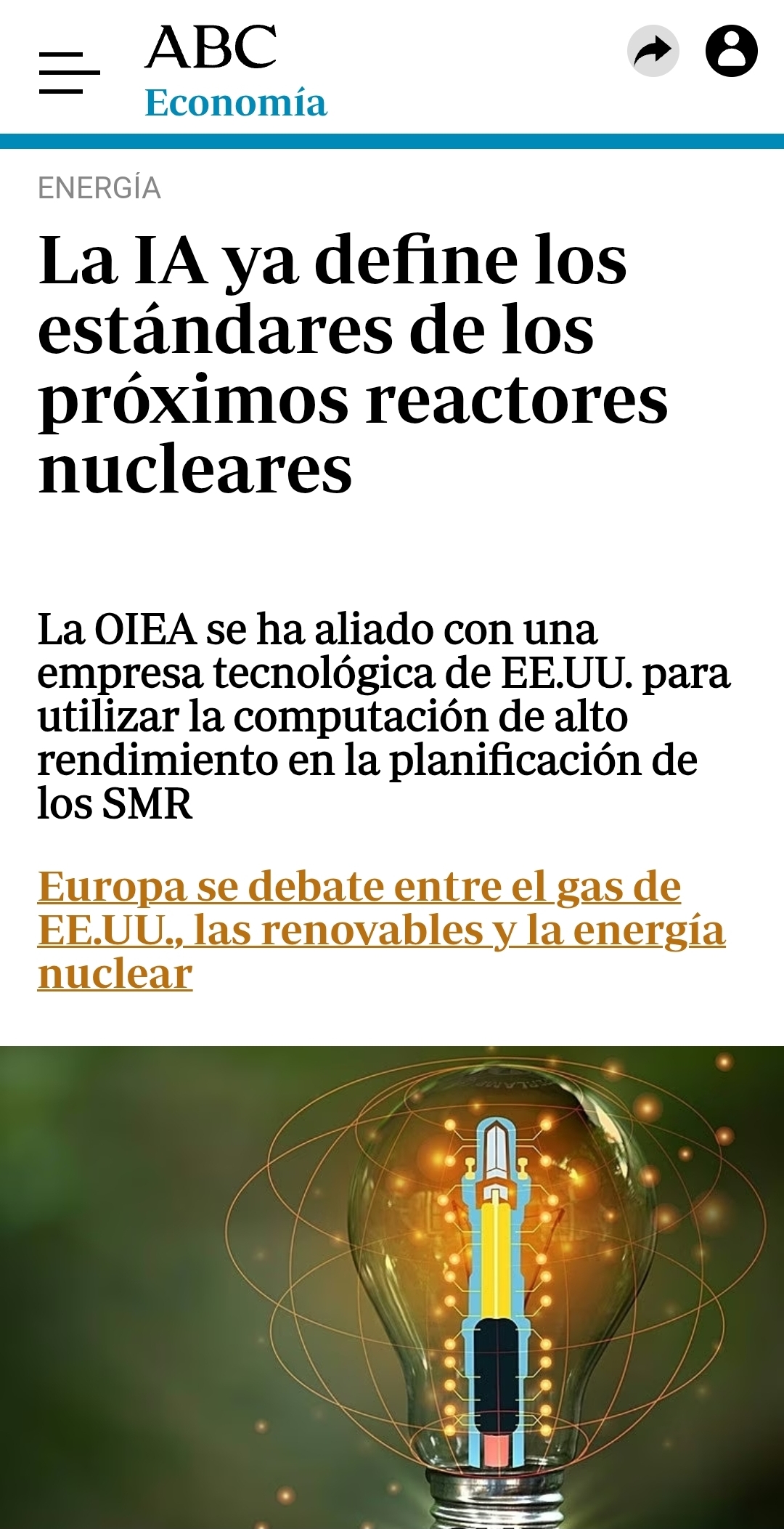Go to the Economía section
This screenshot has height=1529, width=784.
tap(236, 102)
